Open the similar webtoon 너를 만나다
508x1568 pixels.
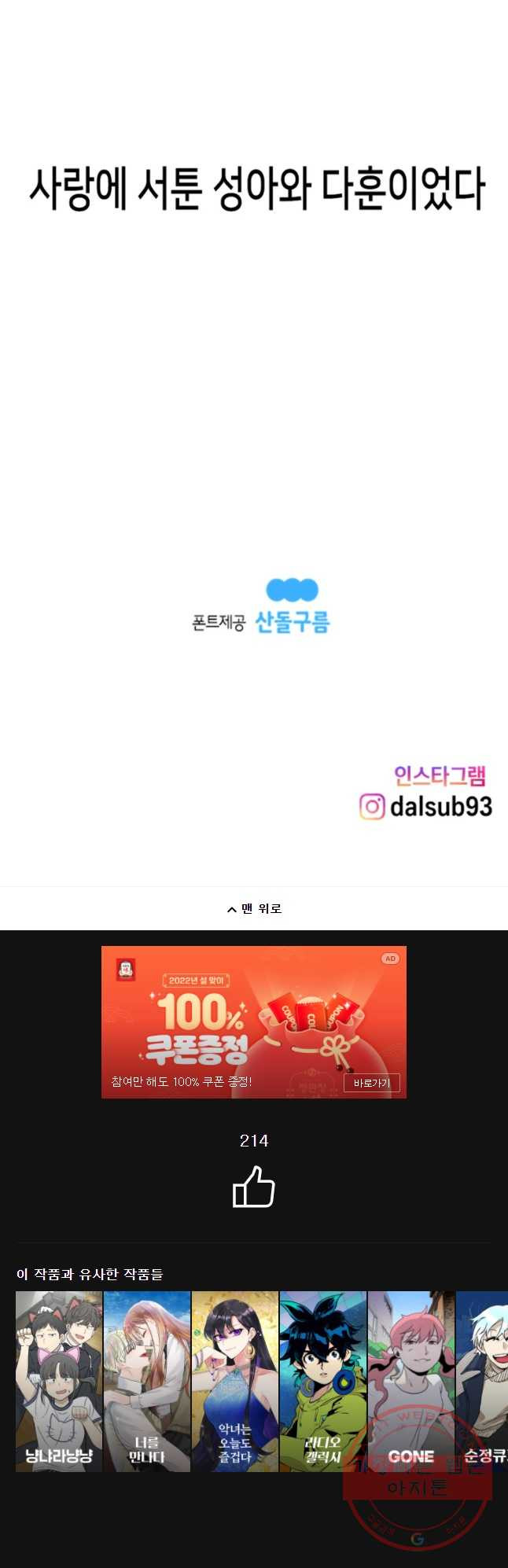[147, 1380]
